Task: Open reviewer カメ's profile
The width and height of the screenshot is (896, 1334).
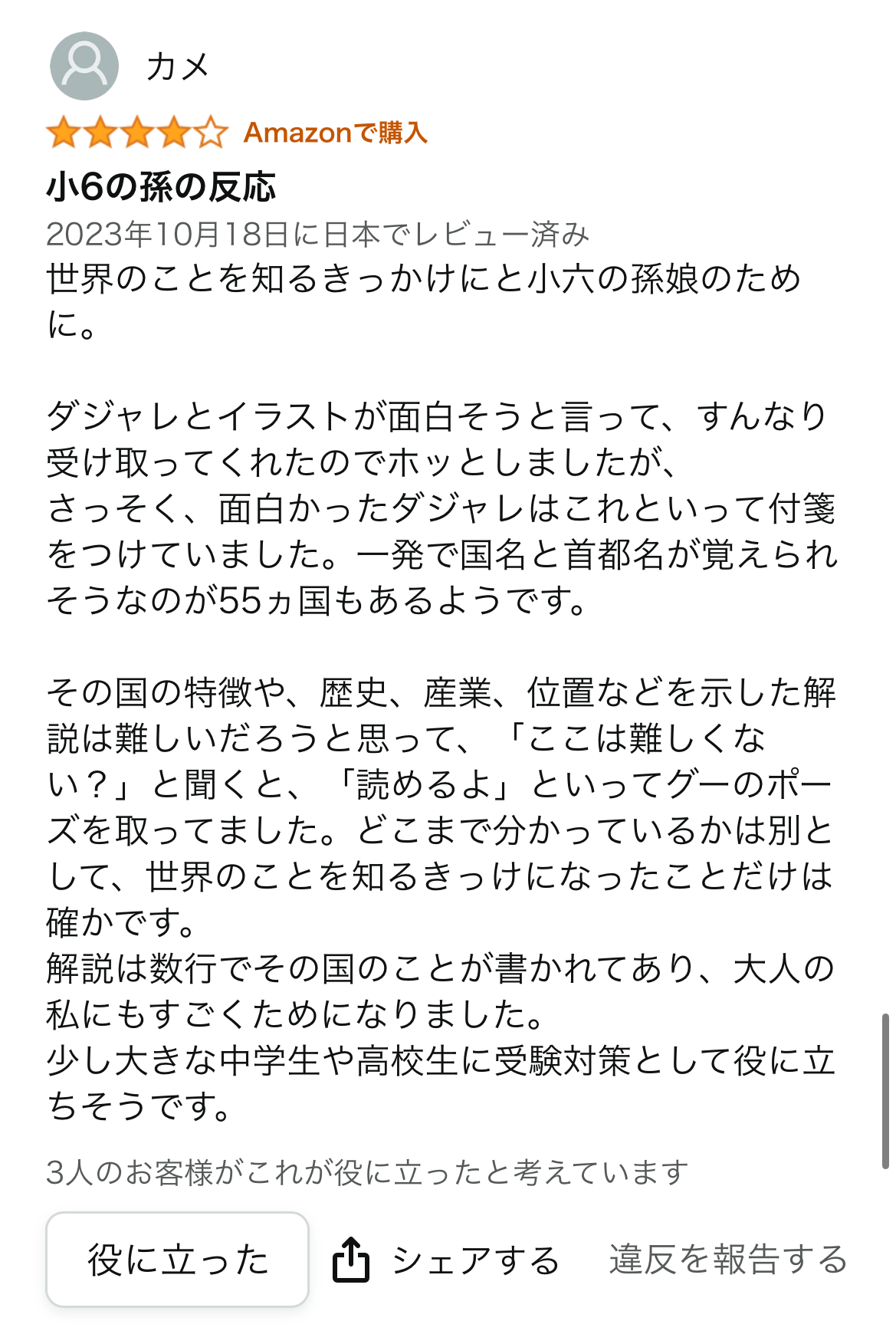Action: (130, 66)
